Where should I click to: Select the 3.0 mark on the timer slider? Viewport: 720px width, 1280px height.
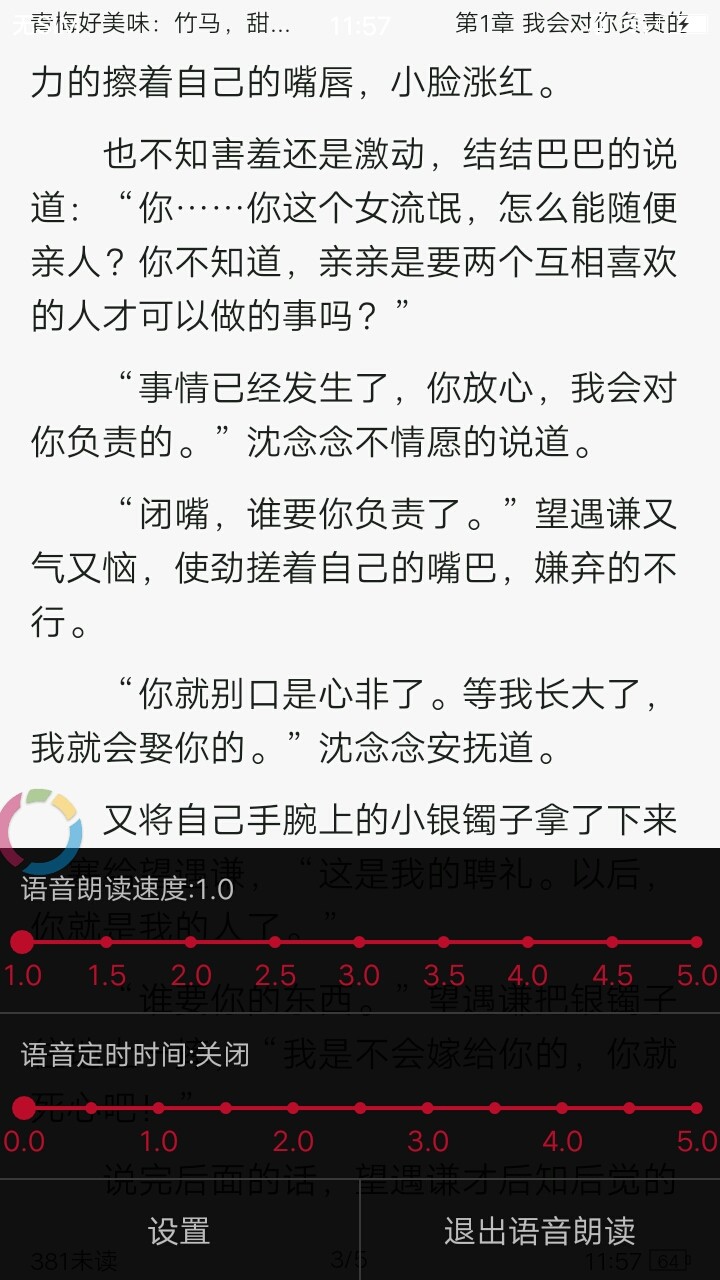[428, 1108]
